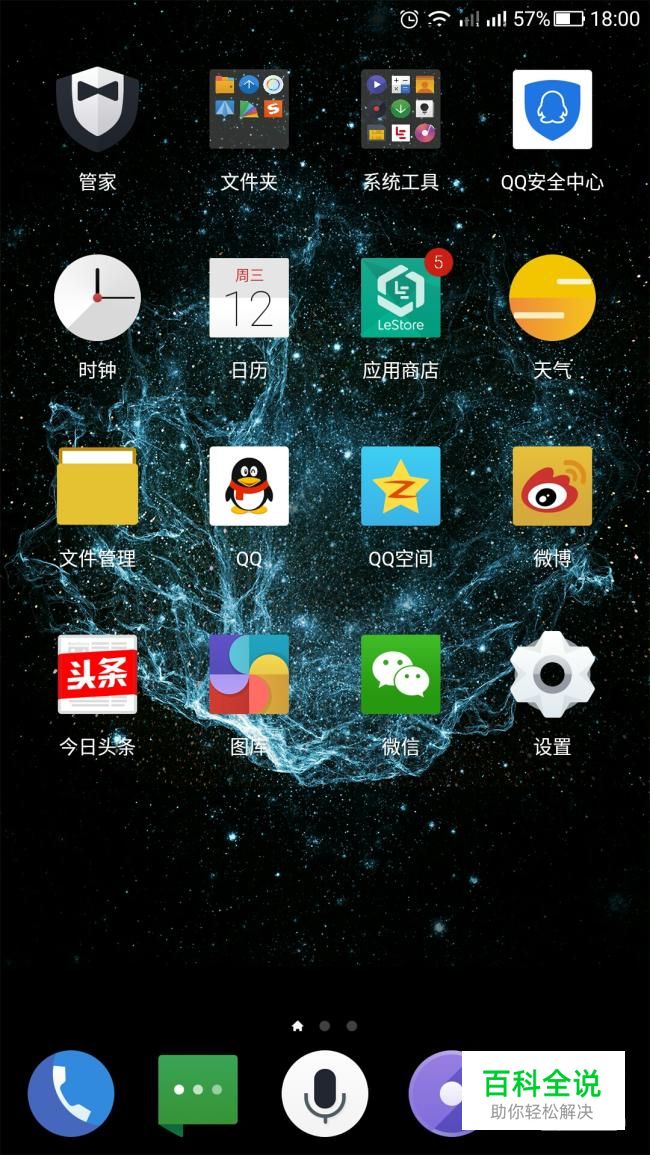Image resolution: width=650 pixels, height=1155 pixels.
Task: Launch the QQ penguin app
Action: pos(249,486)
